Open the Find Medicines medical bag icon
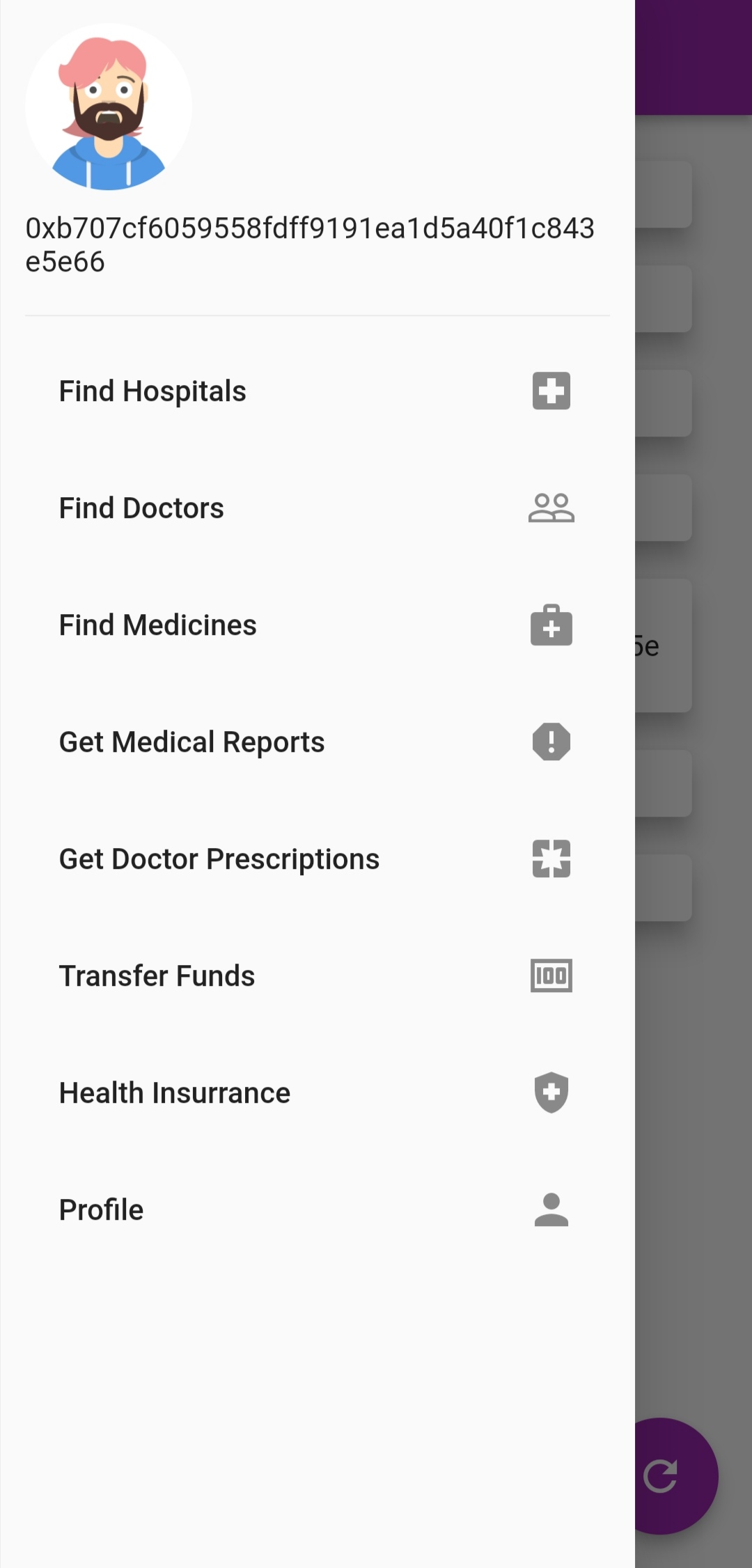 click(551, 625)
